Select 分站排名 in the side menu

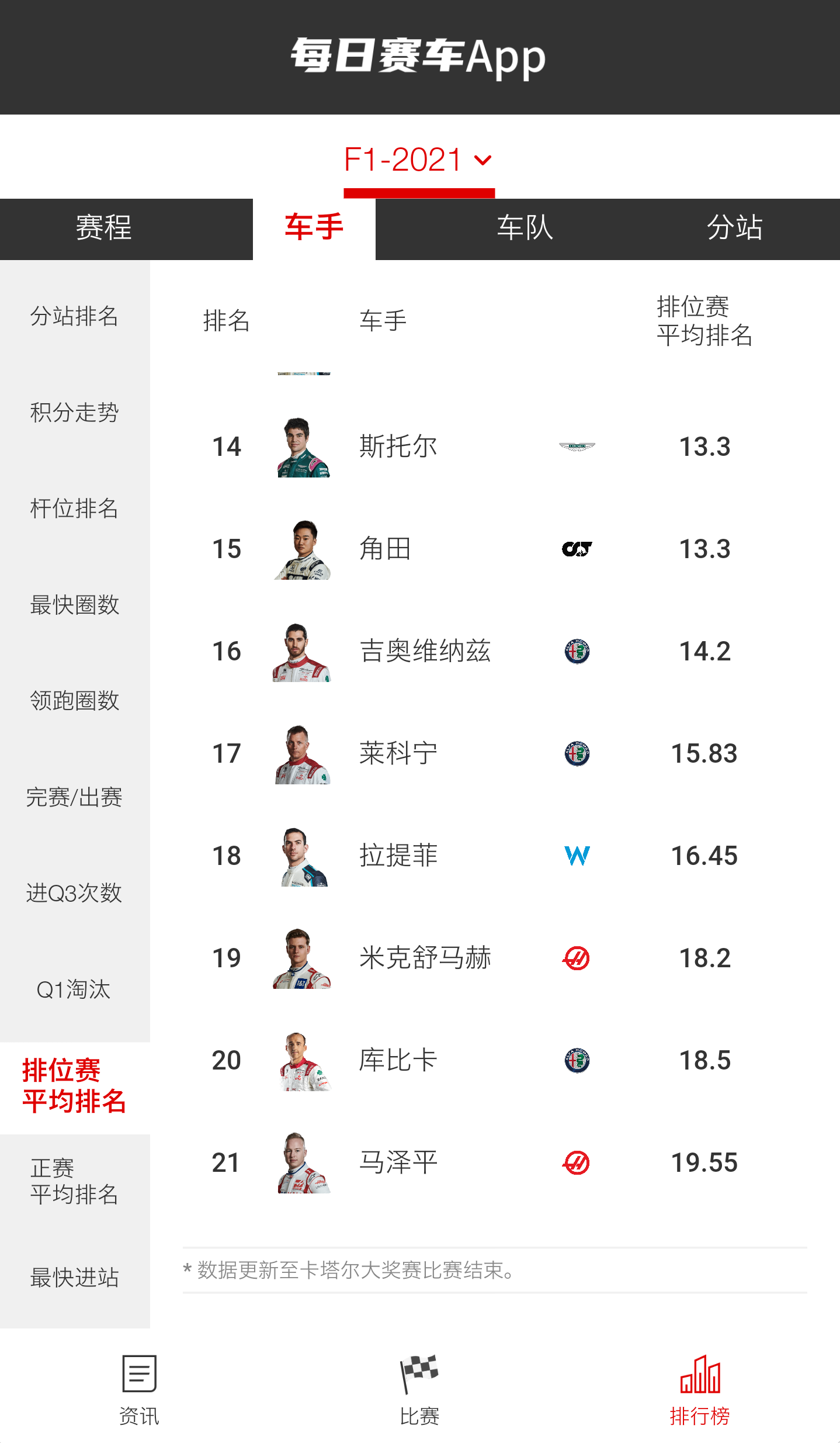(x=74, y=316)
